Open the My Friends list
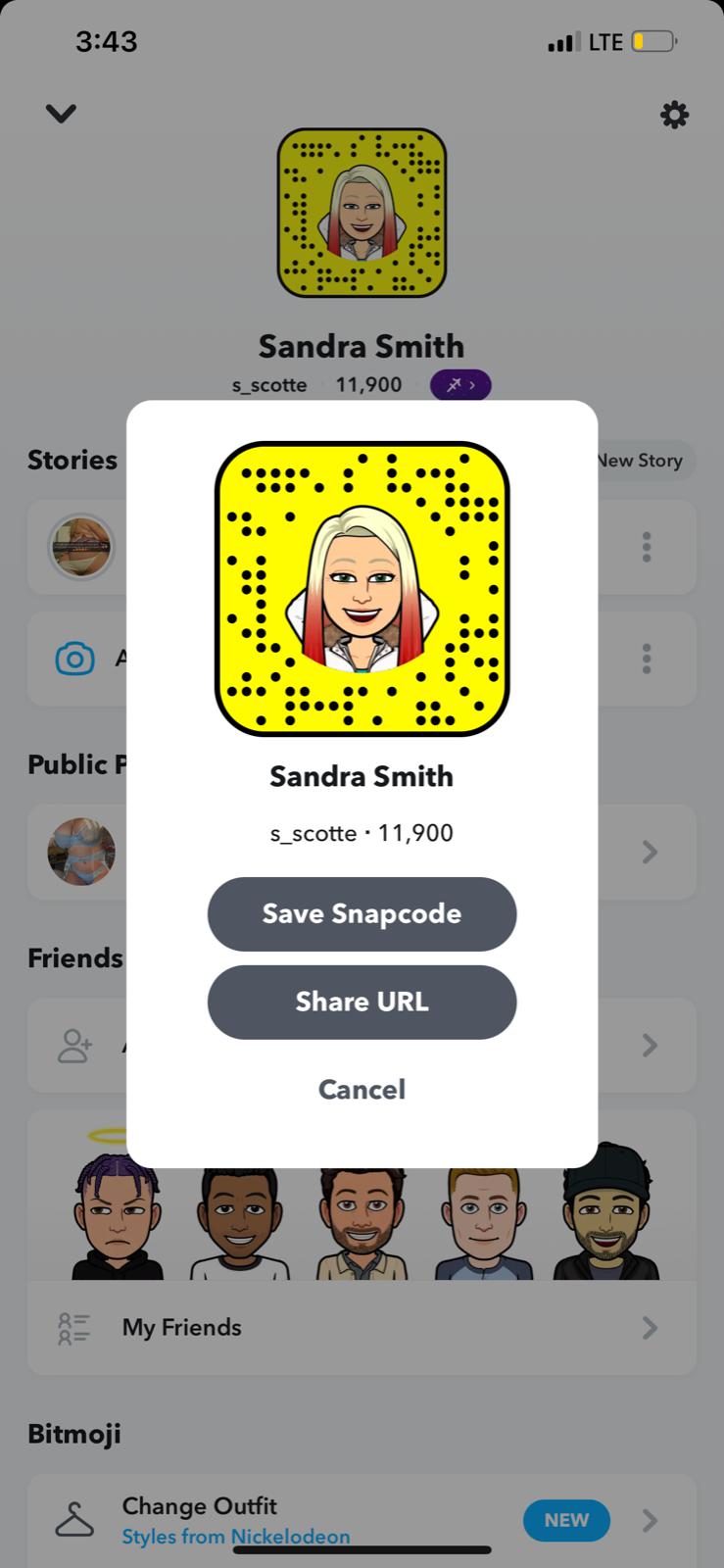The width and height of the screenshot is (724, 1568). [x=361, y=1327]
